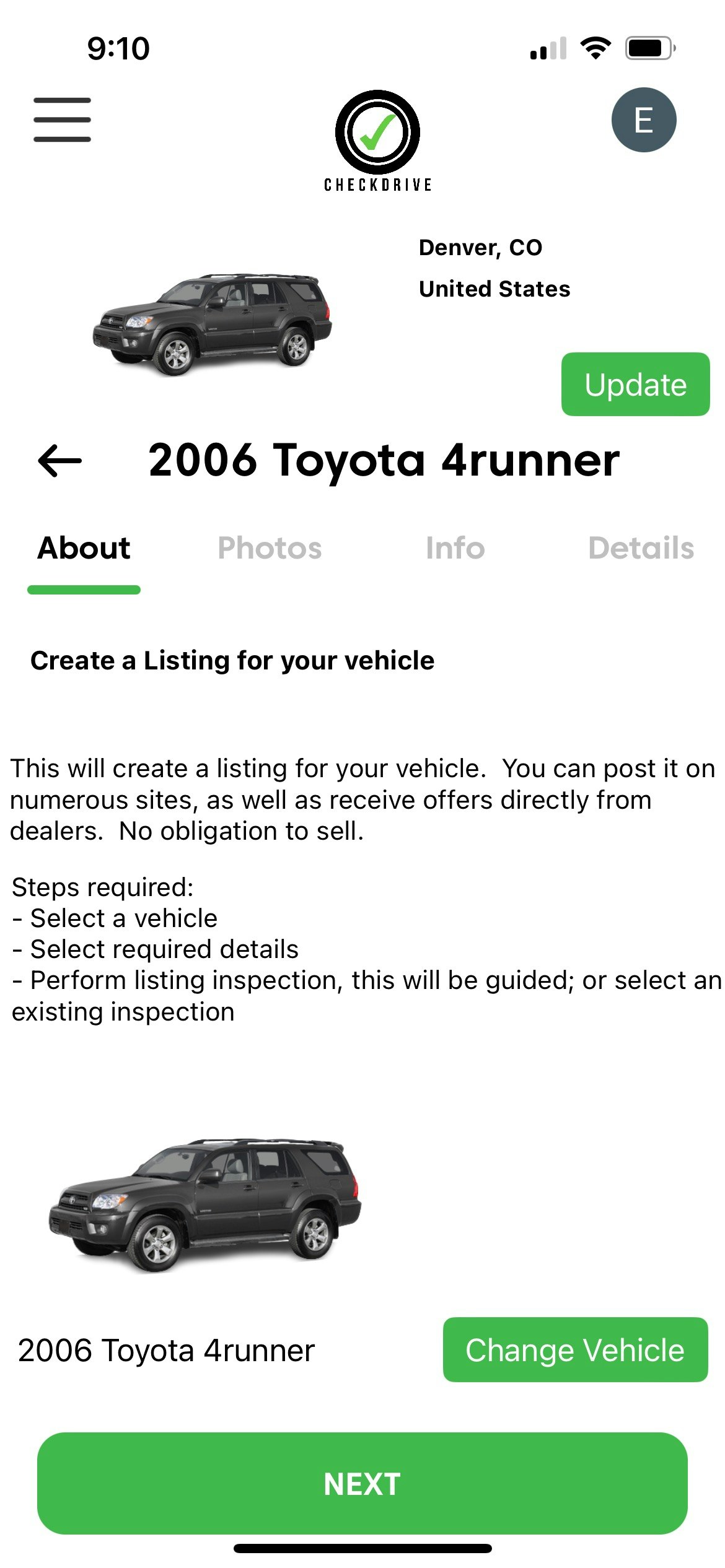Tap Change Vehicle

[x=575, y=1350]
